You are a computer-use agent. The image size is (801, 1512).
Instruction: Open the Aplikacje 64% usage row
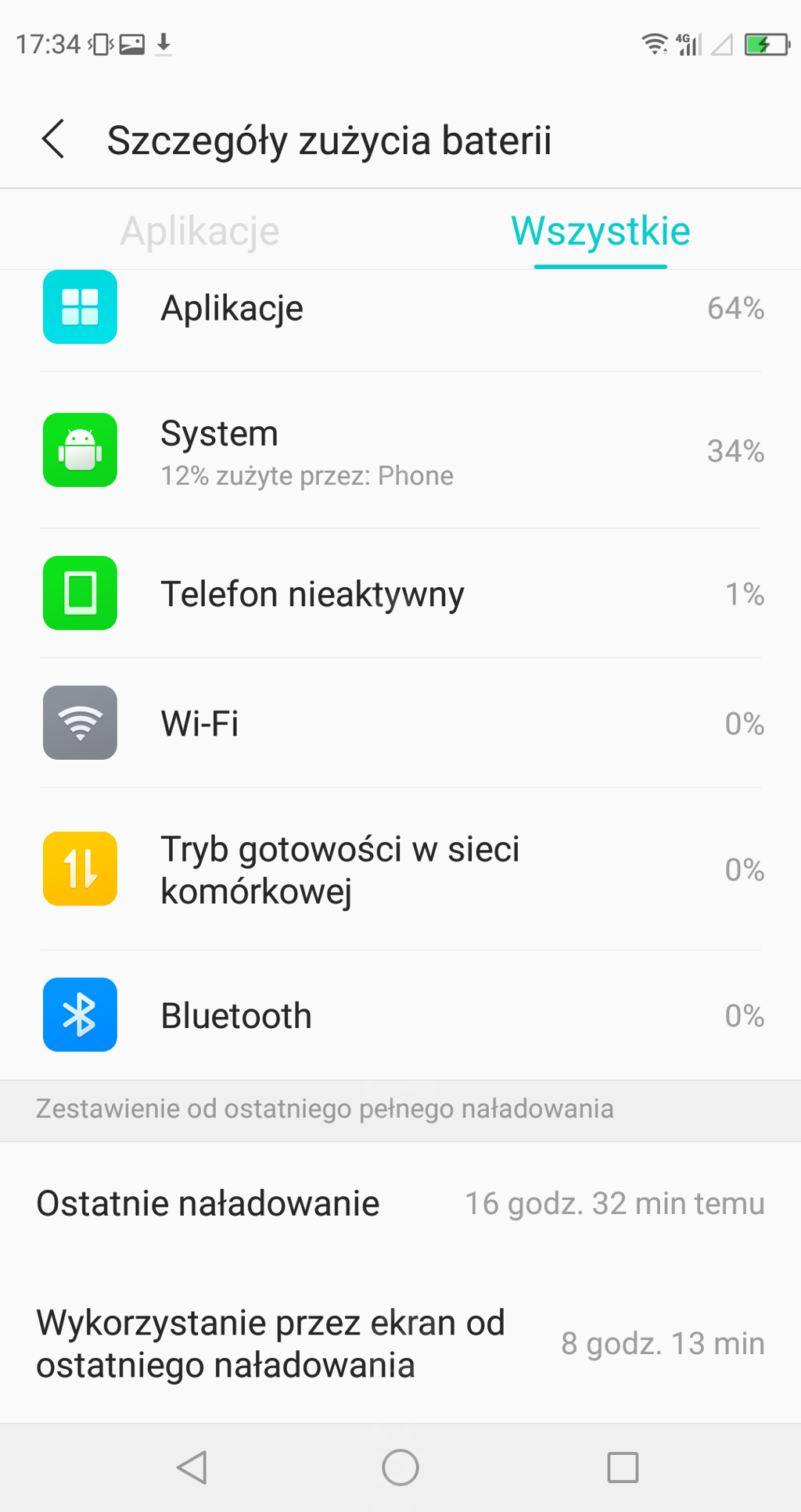[400, 308]
